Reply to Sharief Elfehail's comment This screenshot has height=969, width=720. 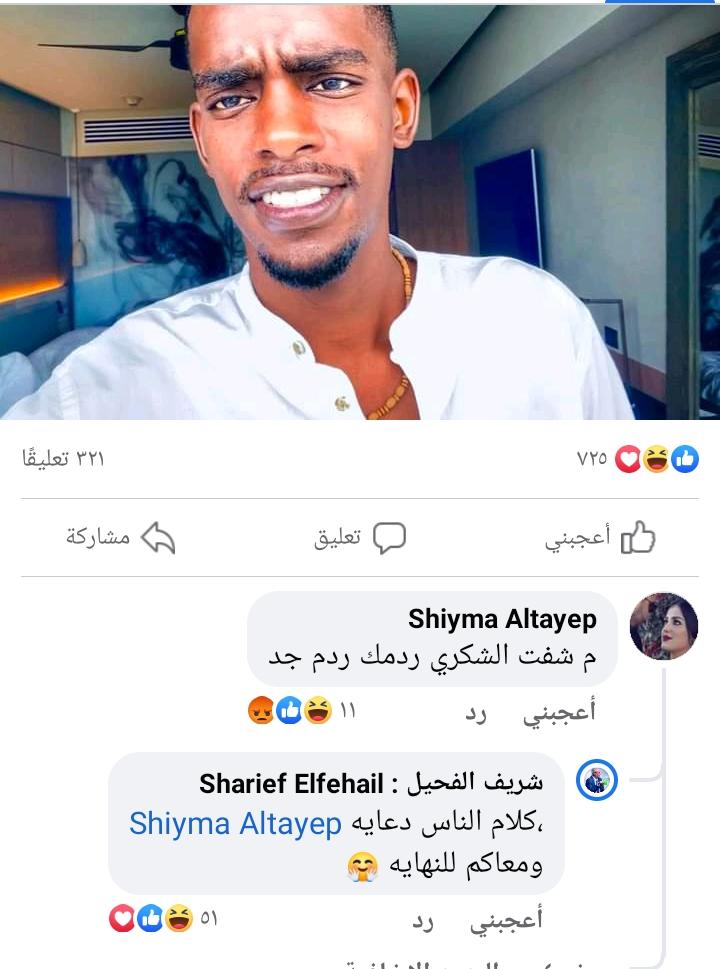click(x=423, y=919)
